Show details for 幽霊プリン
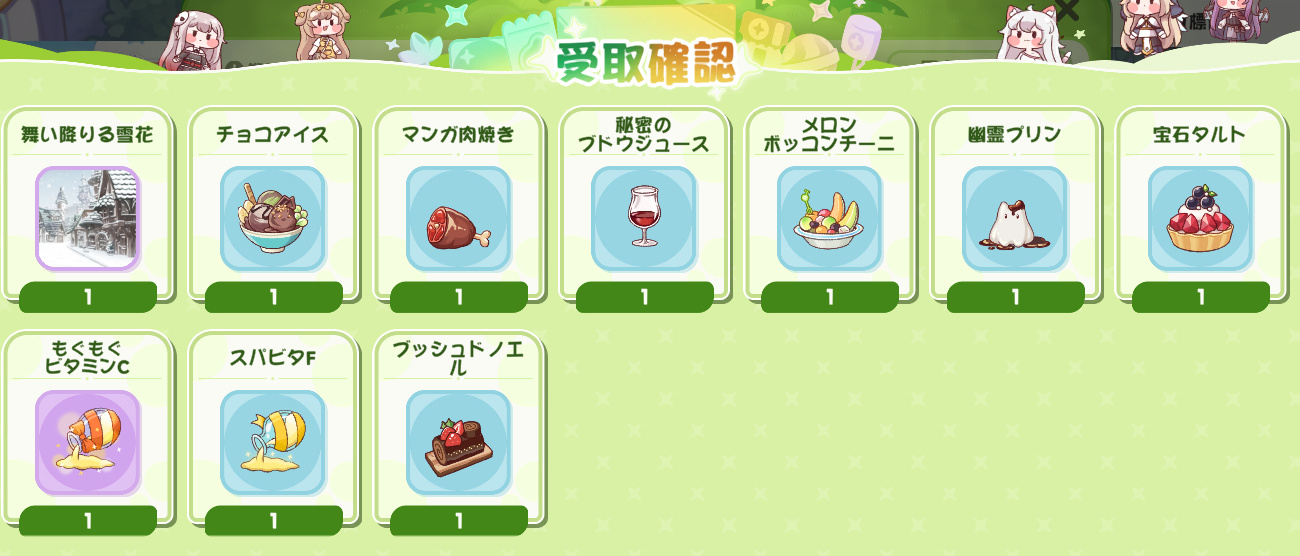 [x=1015, y=219]
